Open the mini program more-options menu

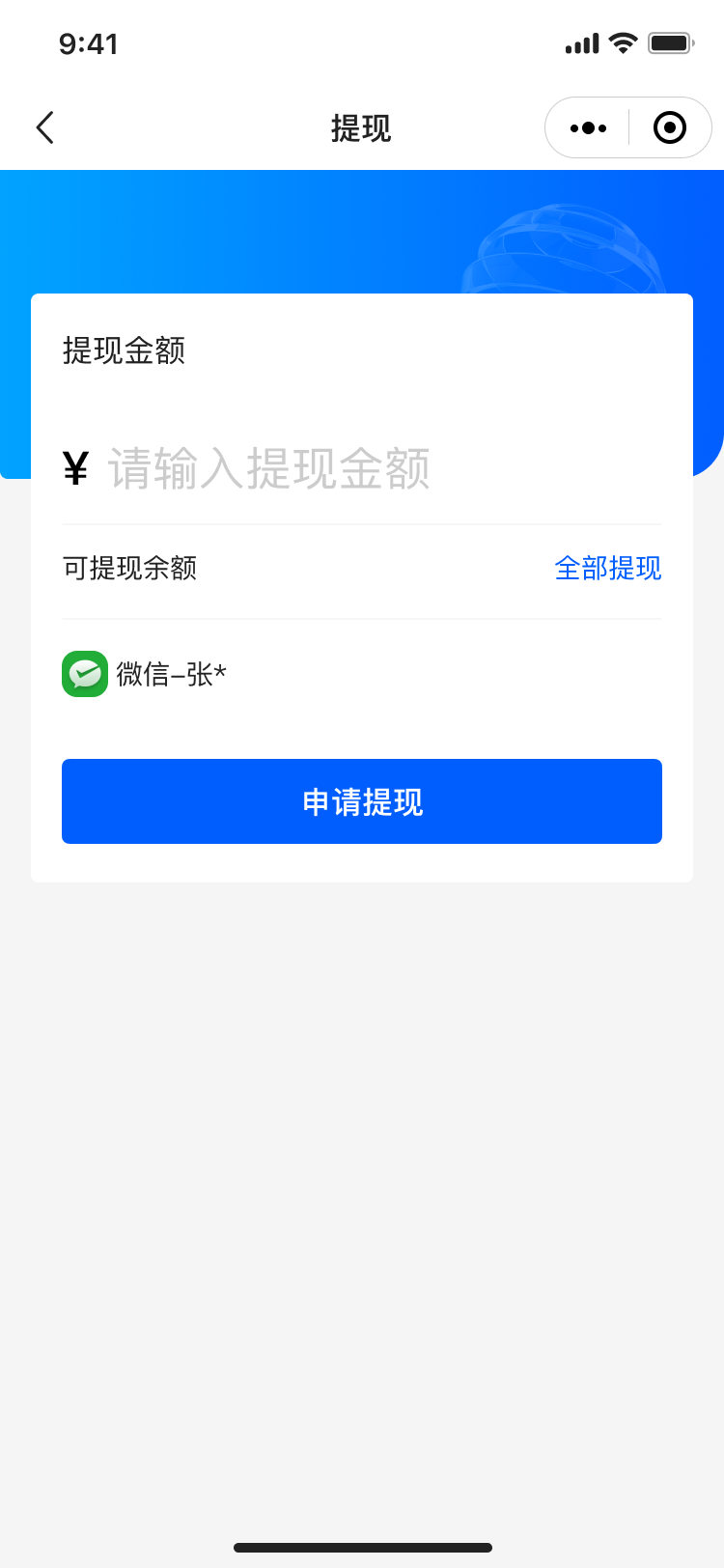coord(588,127)
